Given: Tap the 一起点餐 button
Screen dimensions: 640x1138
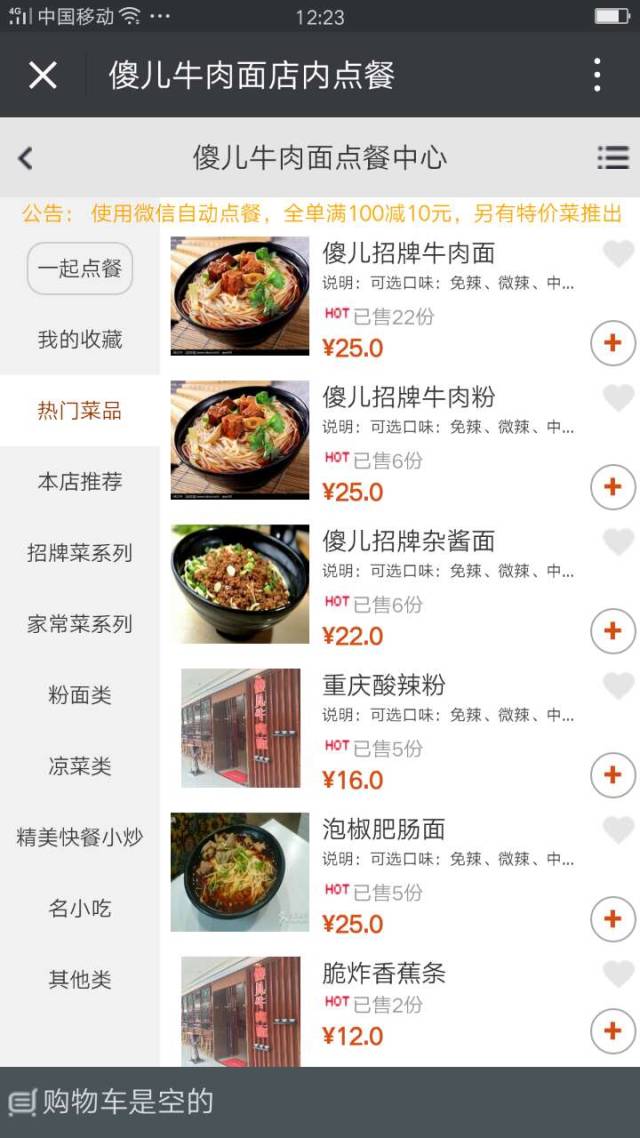Looking at the screenshot, I should [x=80, y=268].
